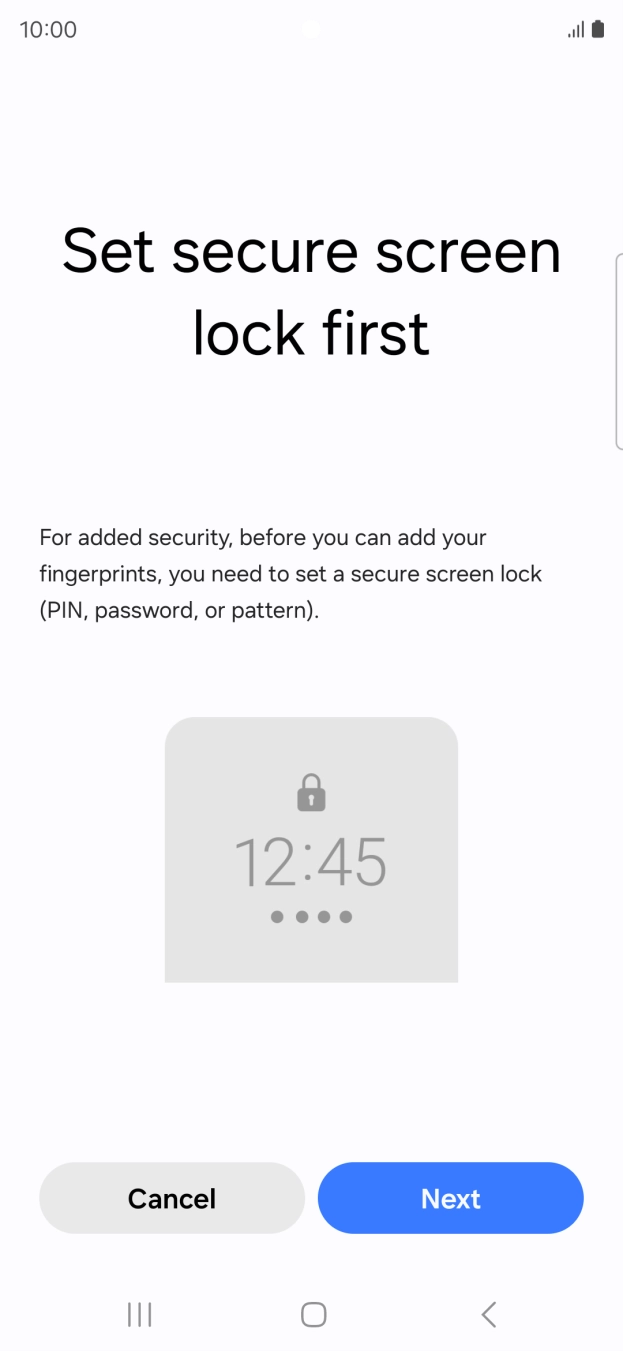Tap Next to set a screen lock

tap(450, 1198)
